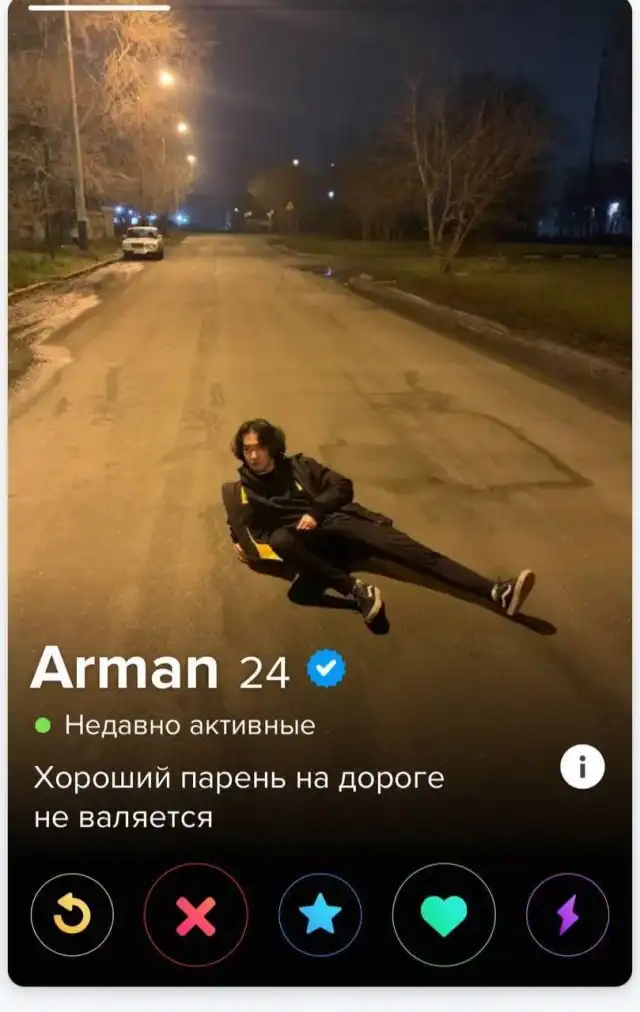The height and width of the screenshot is (1012, 640).
Task: Pass on Arman with the X button
Action: coord(196,914)
